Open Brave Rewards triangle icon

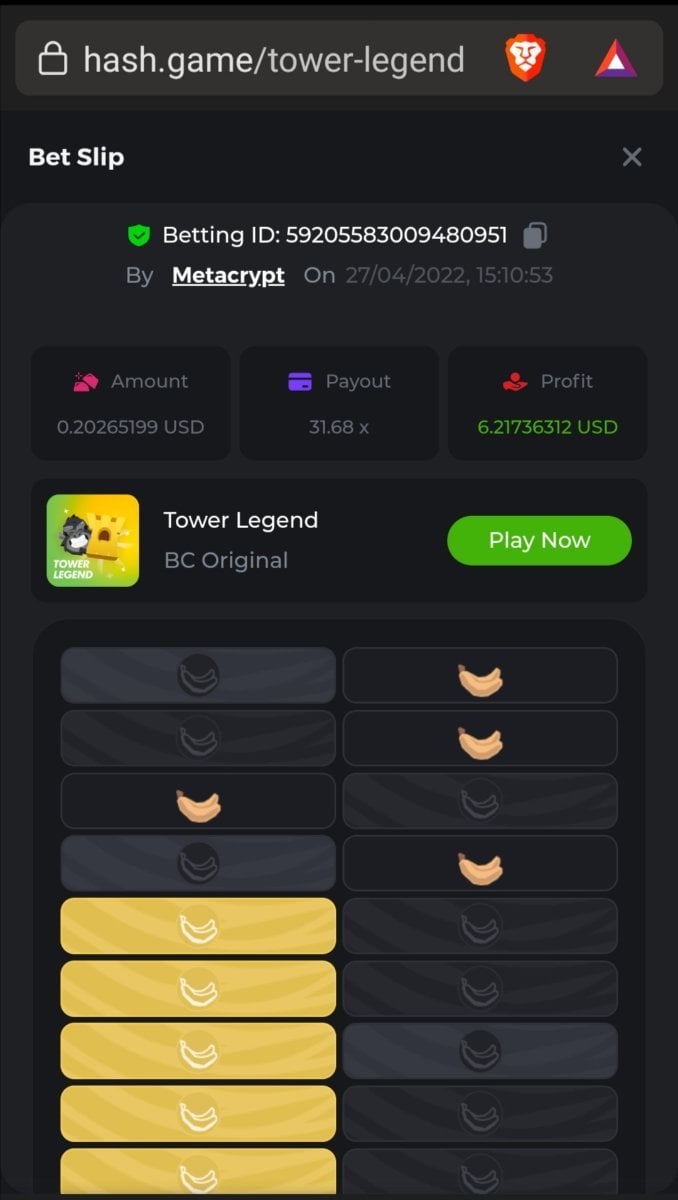click(x=616, y=60)
